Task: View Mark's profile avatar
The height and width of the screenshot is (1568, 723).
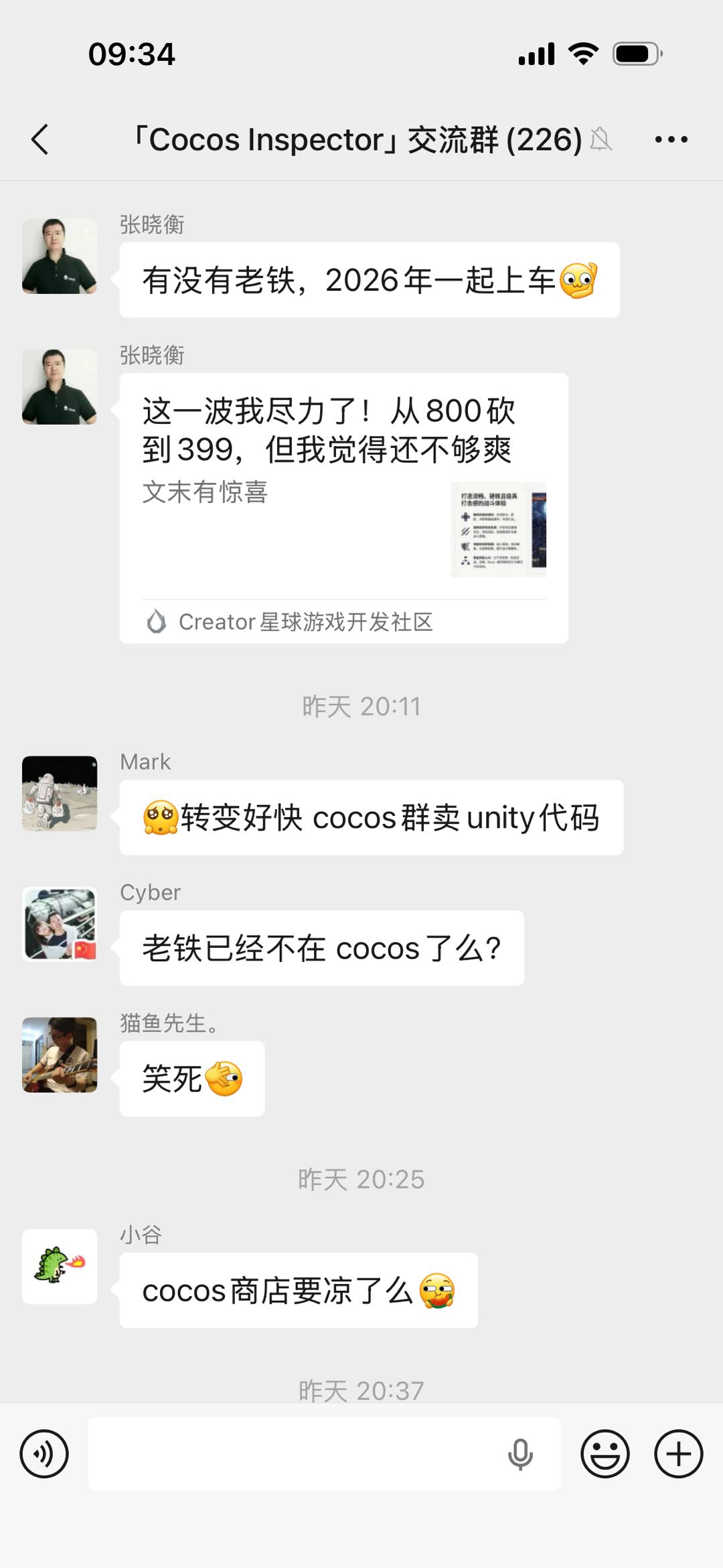Action: [x=60, y=793]
